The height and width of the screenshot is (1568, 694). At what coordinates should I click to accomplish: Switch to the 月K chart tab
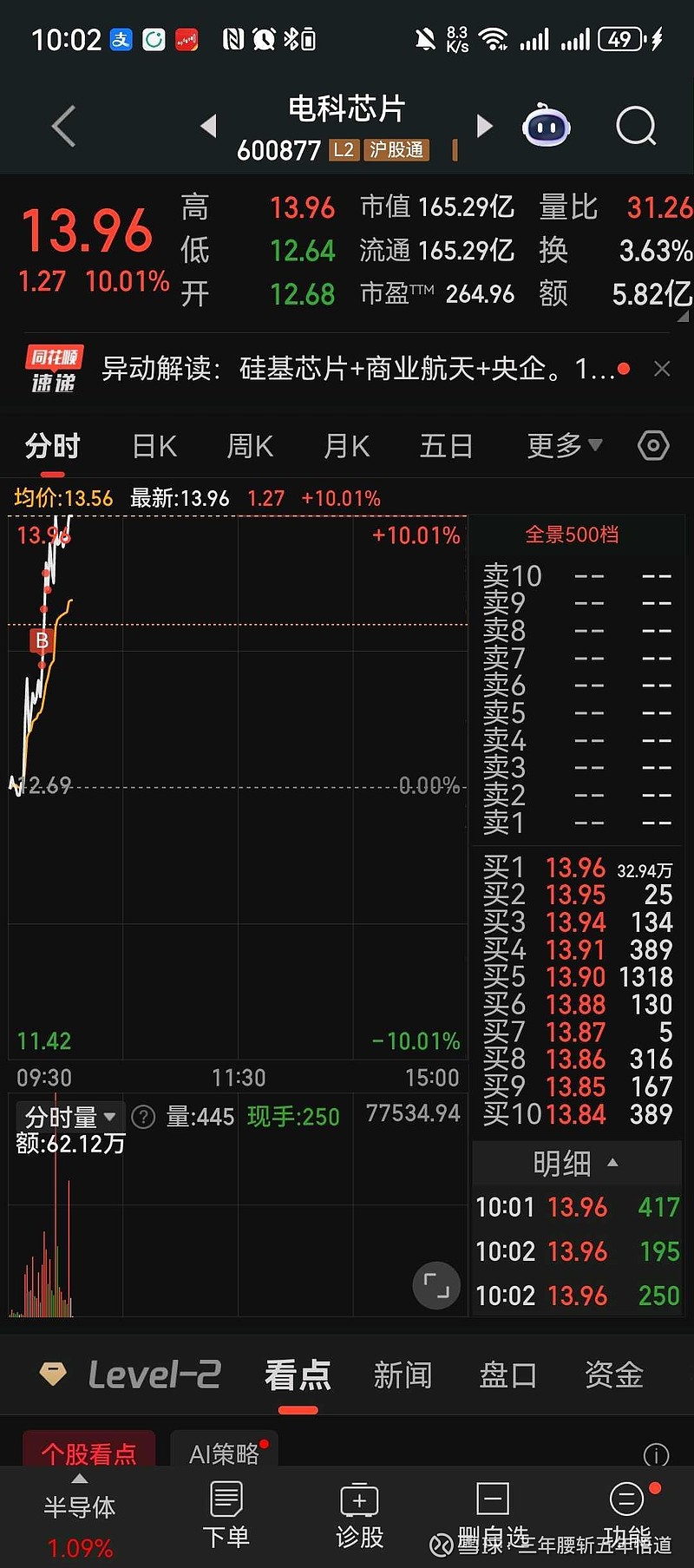(x=347, y=446)
